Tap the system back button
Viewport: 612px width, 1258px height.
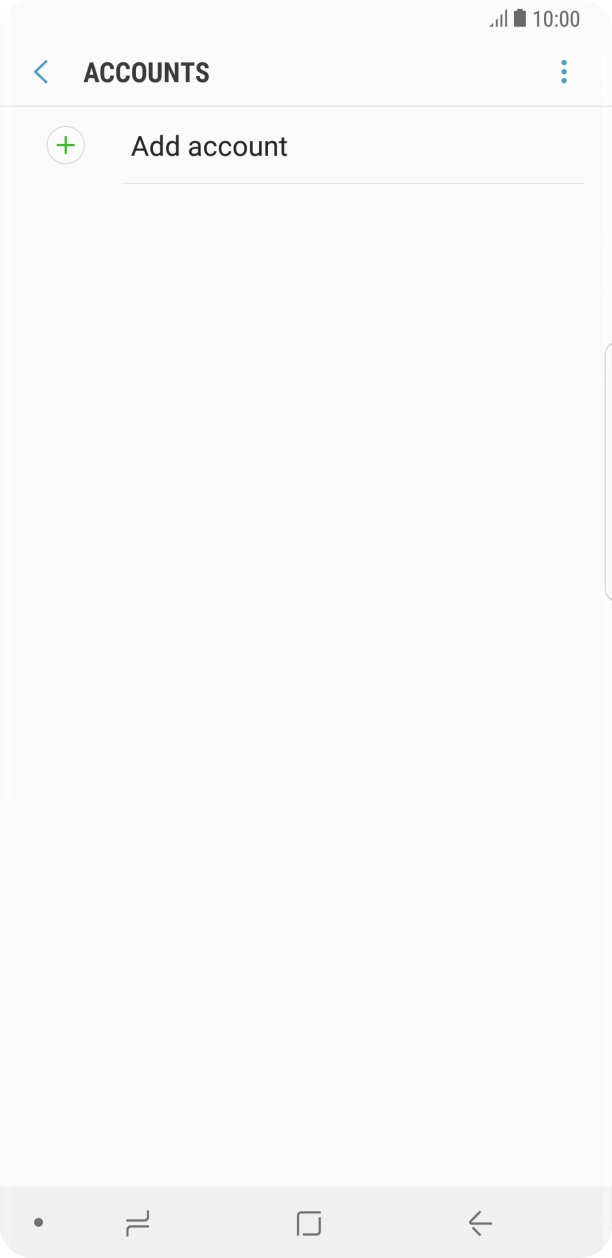[x=480, y=1222]
